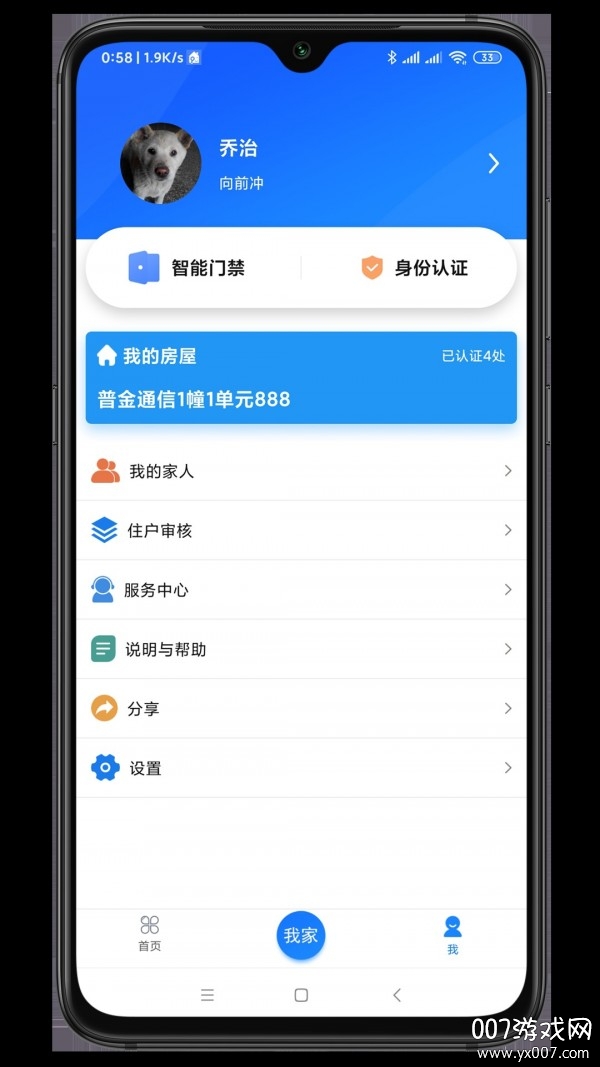Switch to the 首页 home tab
This screenshot has width=600, height=1067.
[150, 934]
